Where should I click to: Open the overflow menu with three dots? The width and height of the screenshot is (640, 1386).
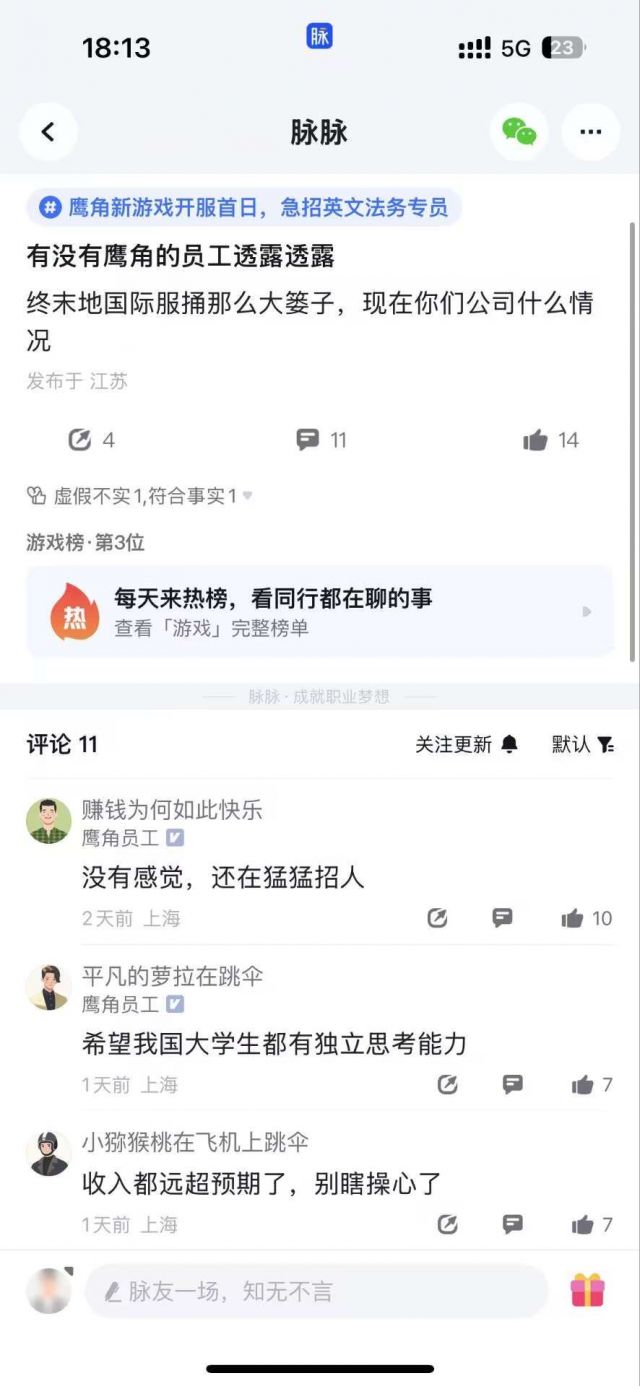[x=590, y=132]
